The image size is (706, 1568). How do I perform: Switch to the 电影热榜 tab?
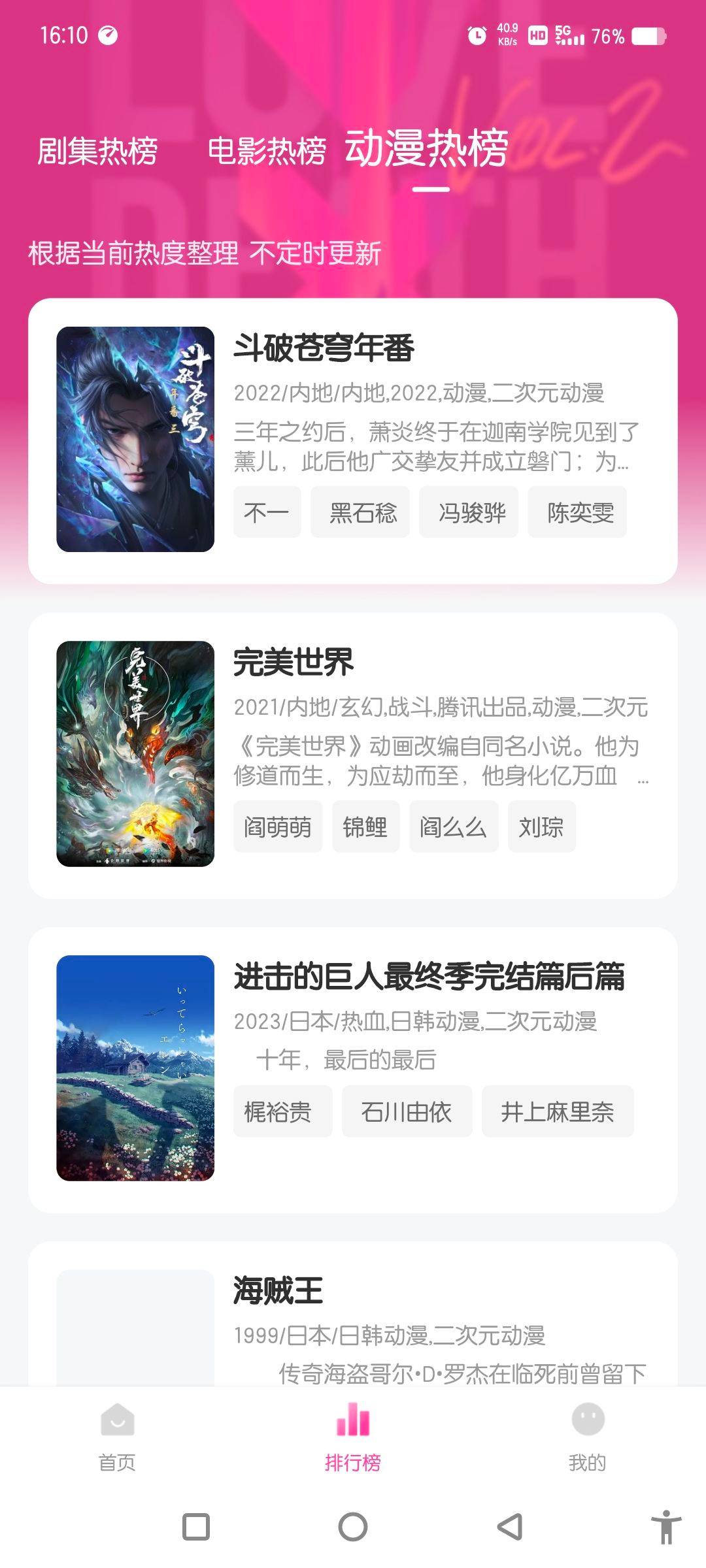[267, 151]
